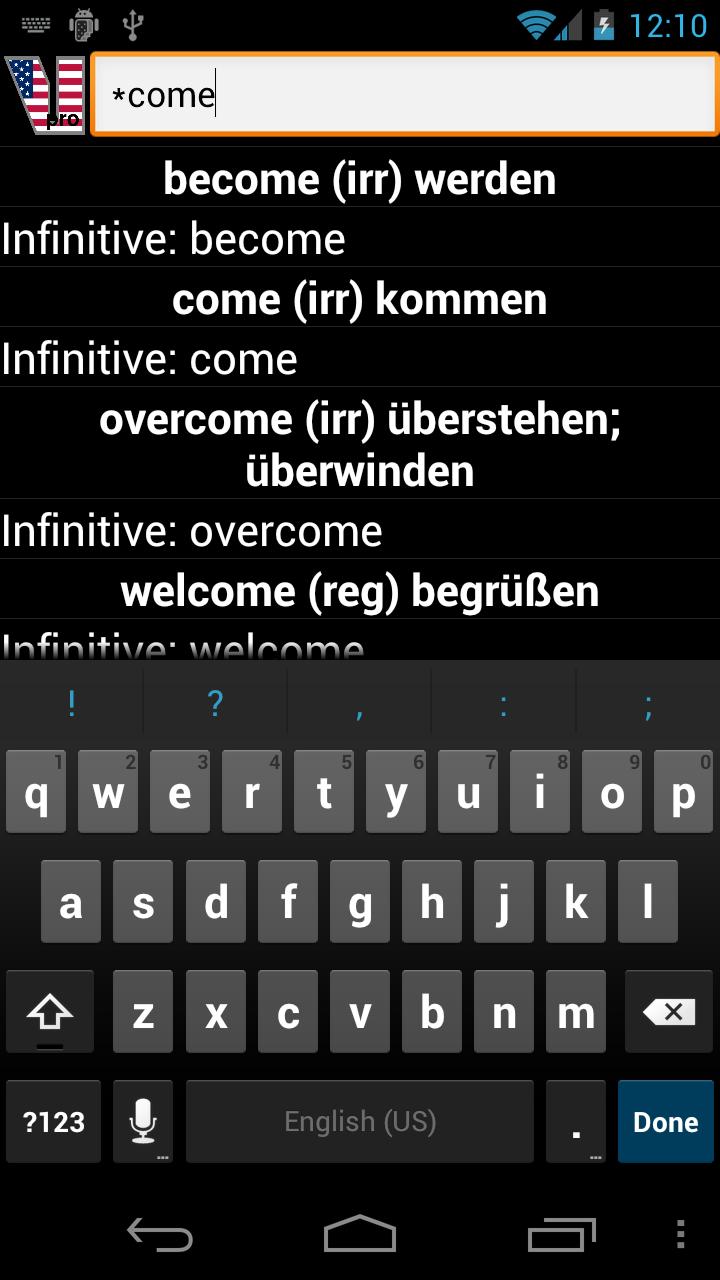The width and height of the screenshot is (720, 1280).
Task: Open the welcome (reg) begrüßen entry
Action: coord(360,591)
